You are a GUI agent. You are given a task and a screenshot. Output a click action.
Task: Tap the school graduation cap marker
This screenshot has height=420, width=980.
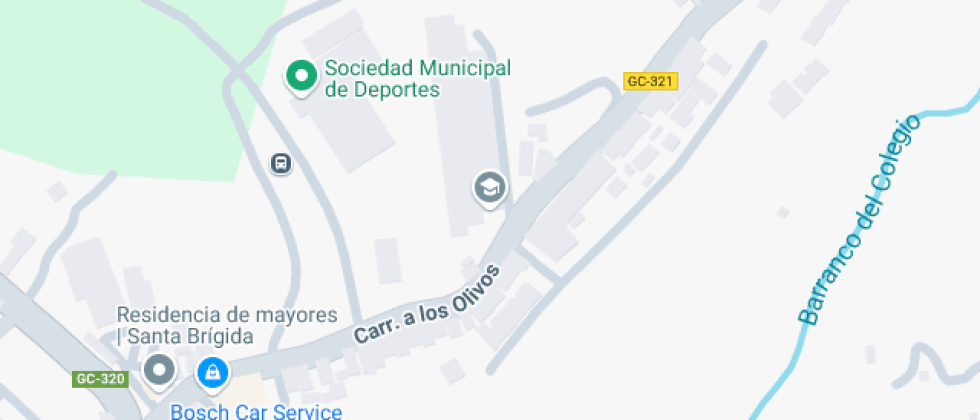[489, 187]
